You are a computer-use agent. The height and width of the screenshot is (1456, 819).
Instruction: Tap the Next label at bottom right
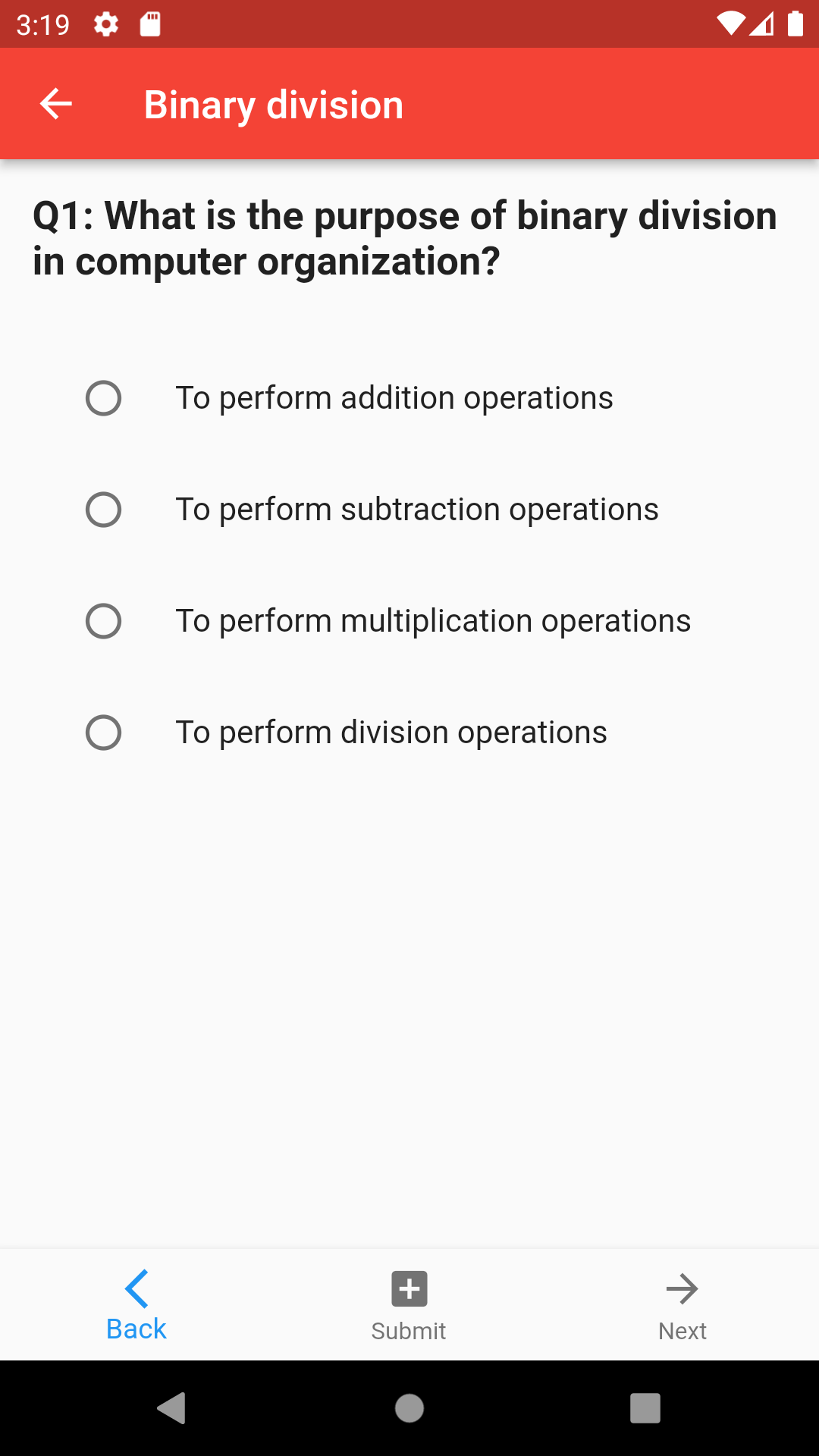pos(682,1331)
